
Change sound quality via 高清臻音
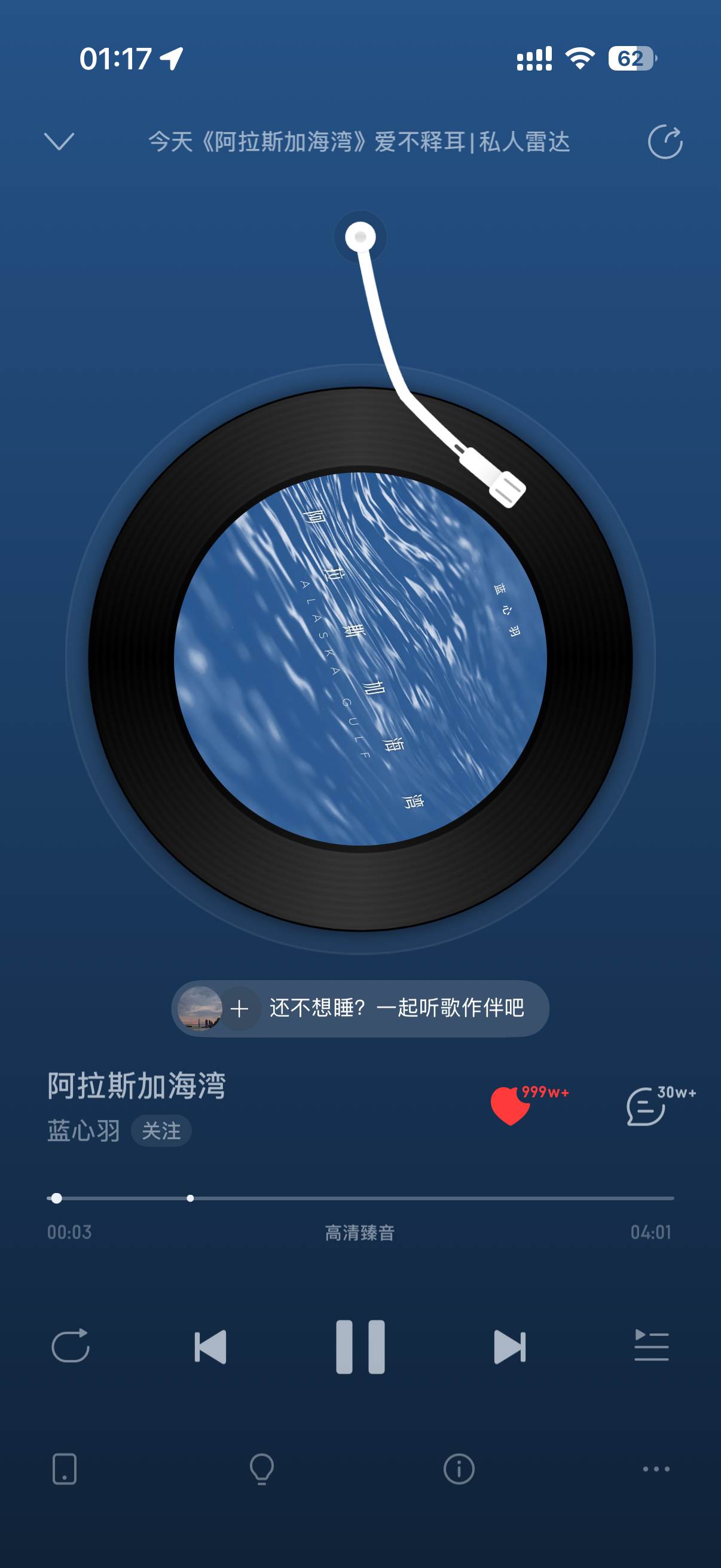point(360,1233)
